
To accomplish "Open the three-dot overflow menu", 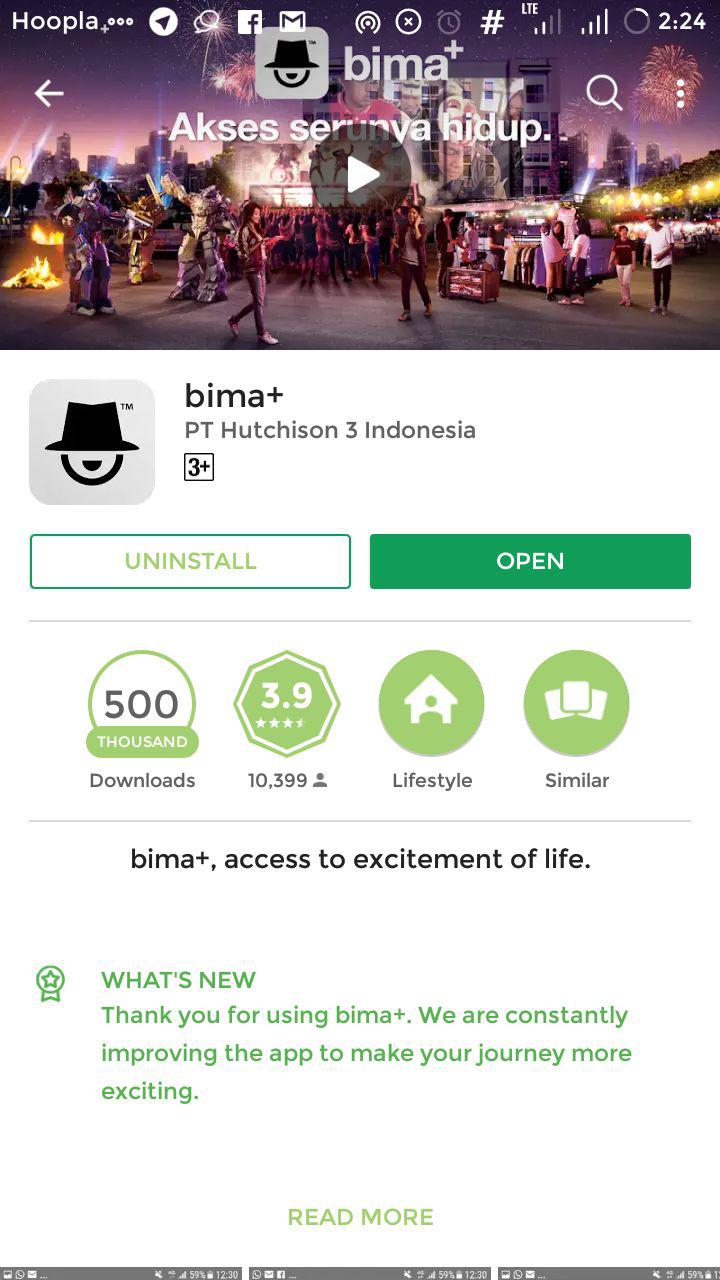I will [680, 93].
